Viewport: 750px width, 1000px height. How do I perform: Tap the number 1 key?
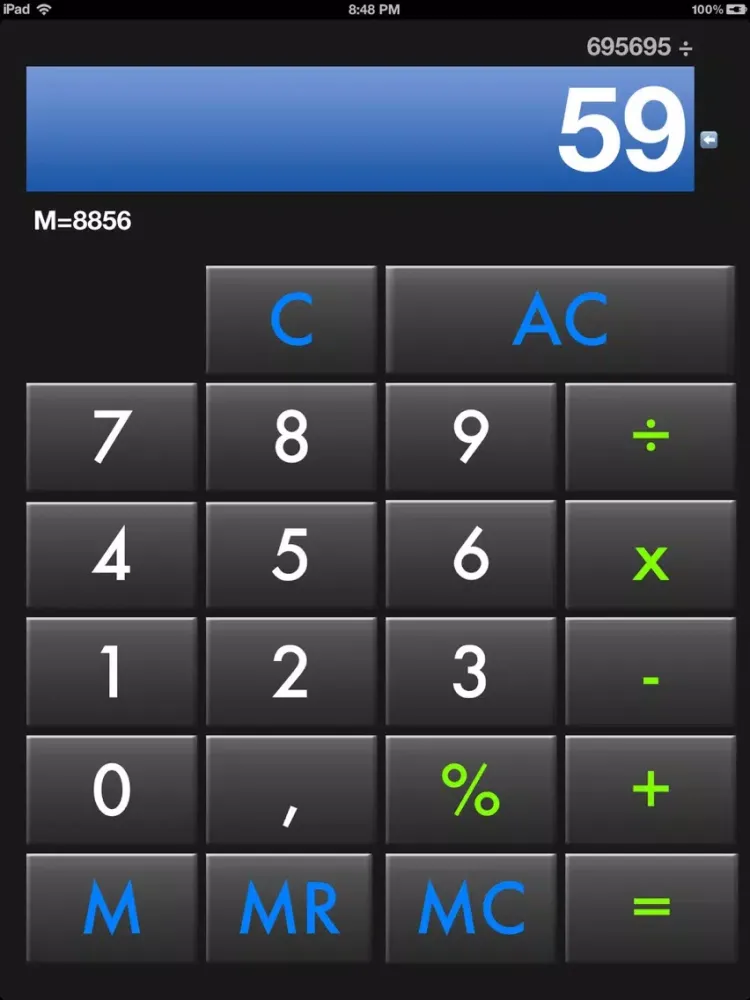(x=111, y=673)
